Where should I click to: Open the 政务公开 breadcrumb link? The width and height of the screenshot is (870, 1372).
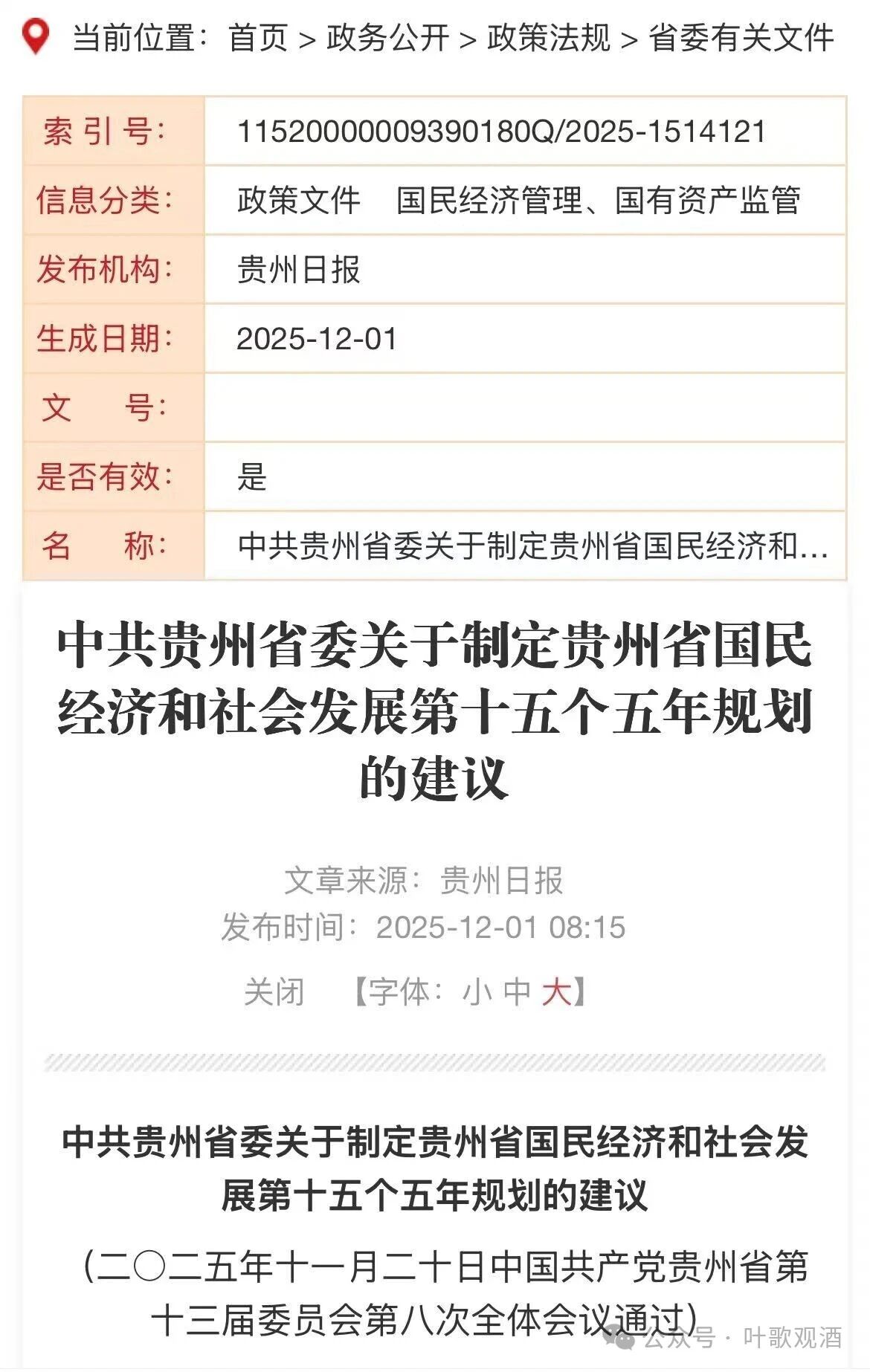[387, 38]
